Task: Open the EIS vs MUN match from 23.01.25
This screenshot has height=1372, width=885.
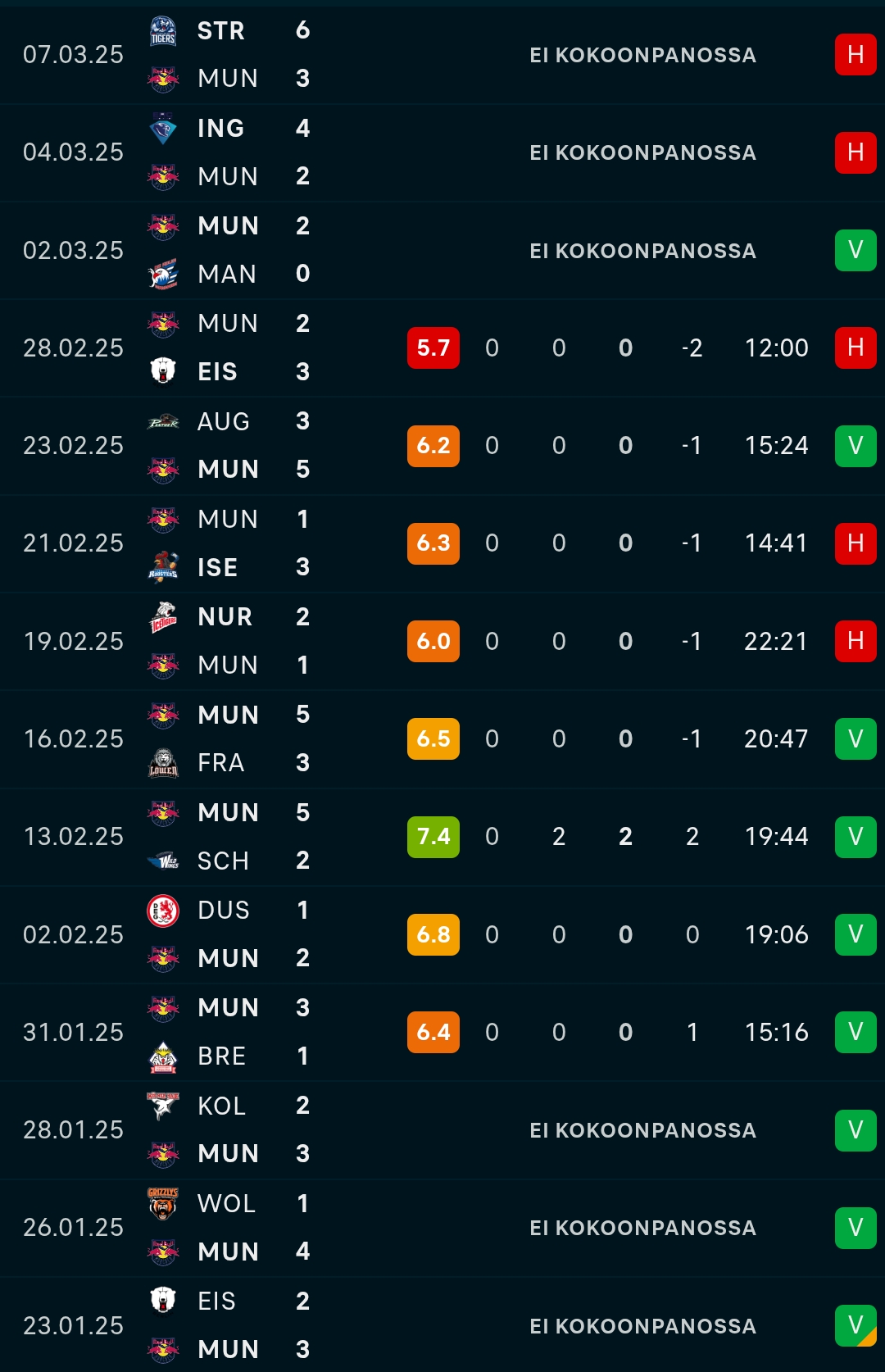Action: pos(442,1325)
